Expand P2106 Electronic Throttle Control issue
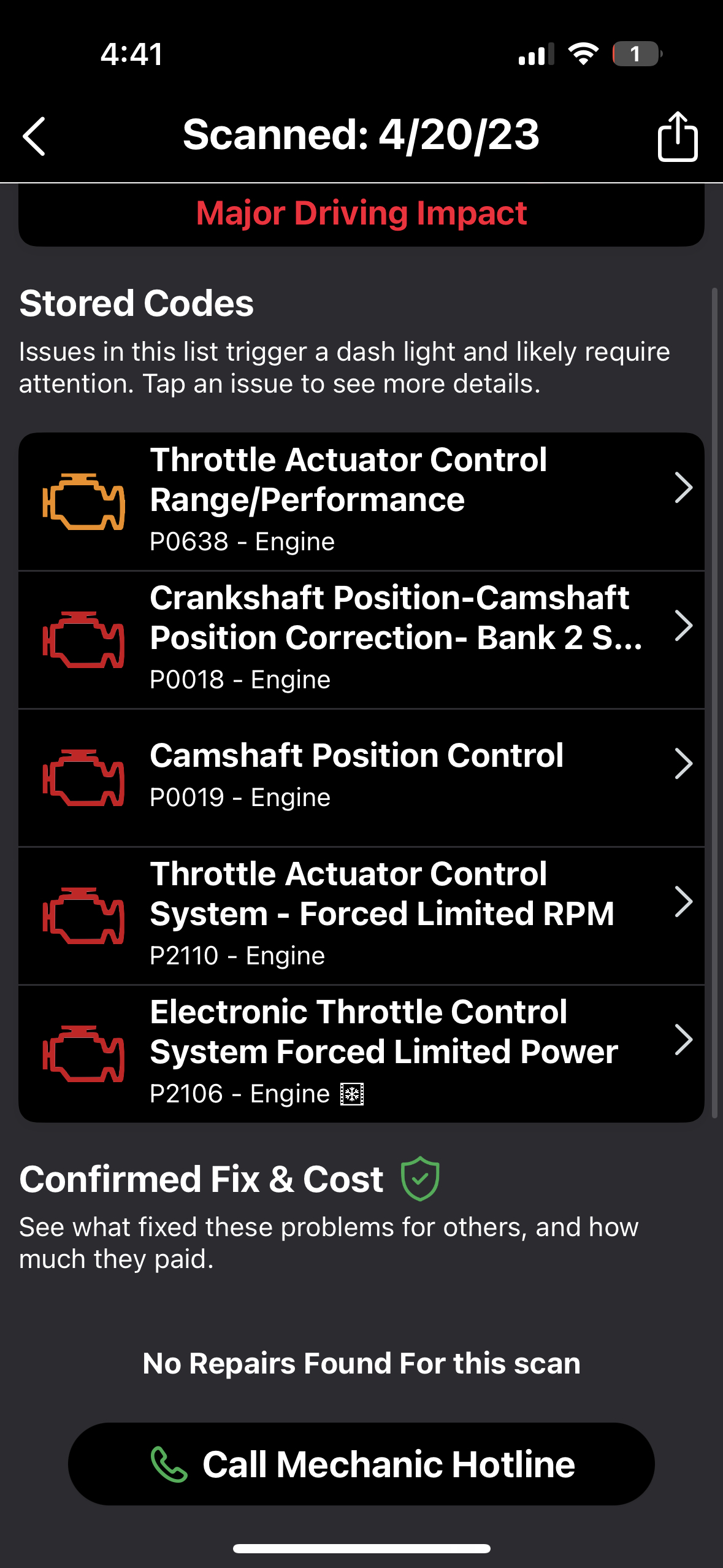 tap(361, 1053)
